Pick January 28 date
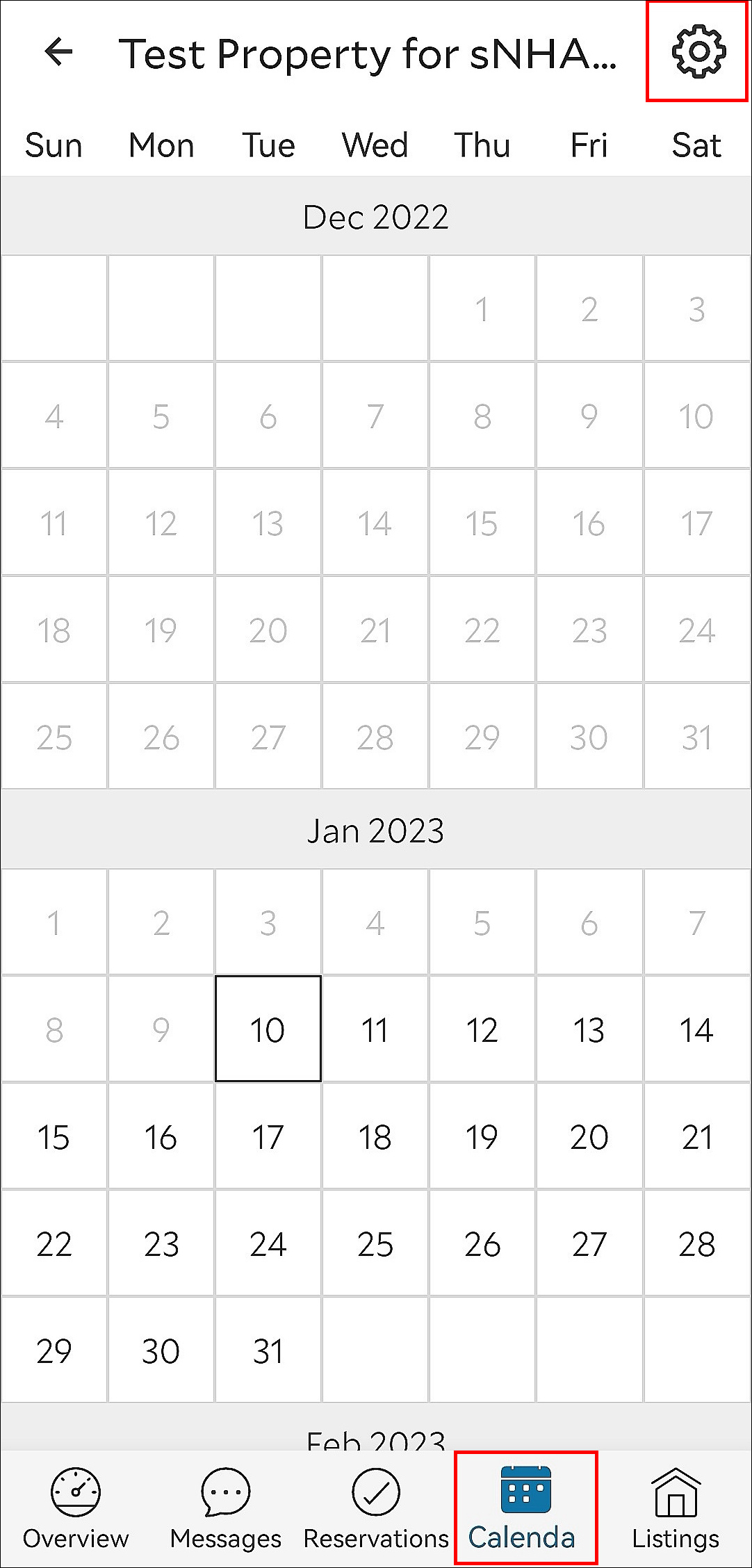752x1568 pixels. pyautogui.click(x=696, y=1243)
